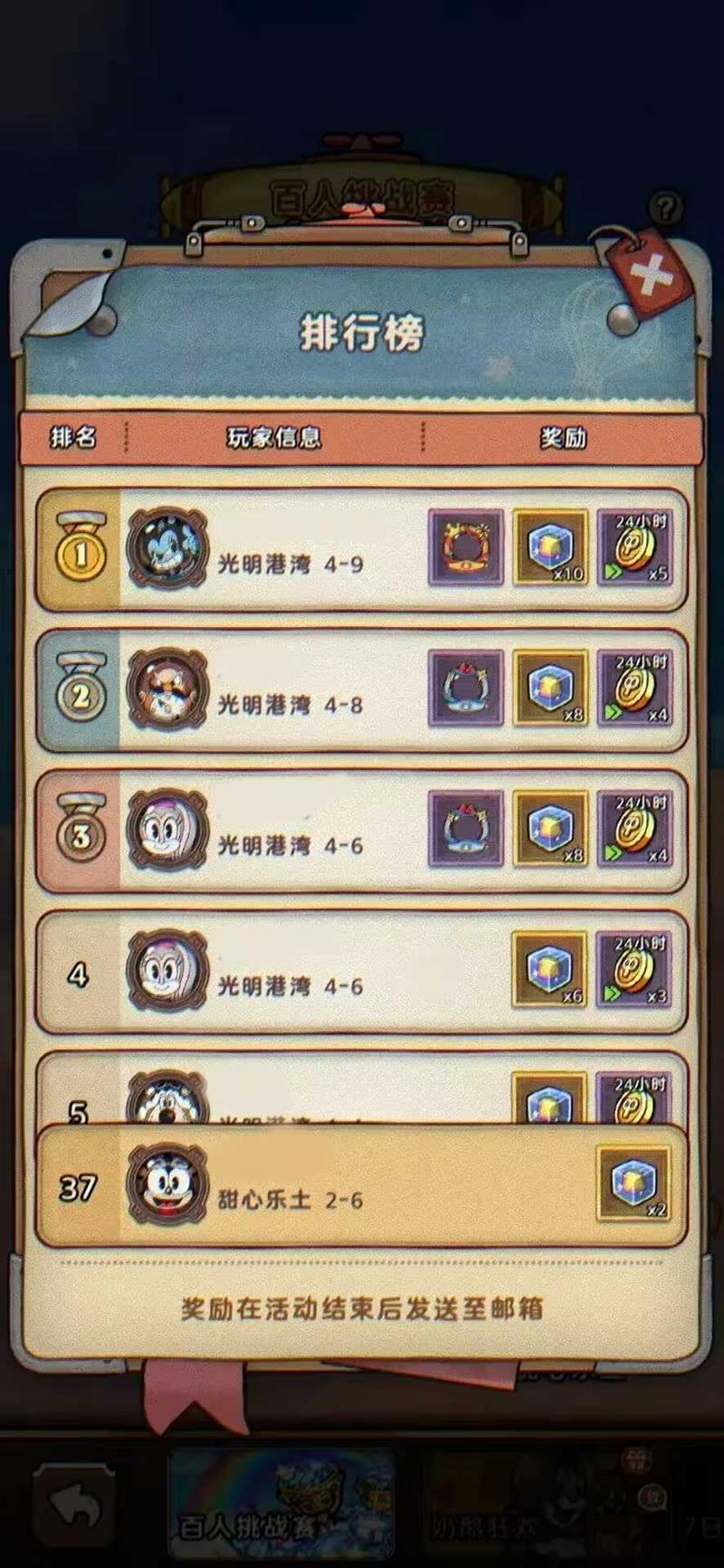Inspect the x5 24小时 coin reward

pyautogui.click(x=634, y=547)
